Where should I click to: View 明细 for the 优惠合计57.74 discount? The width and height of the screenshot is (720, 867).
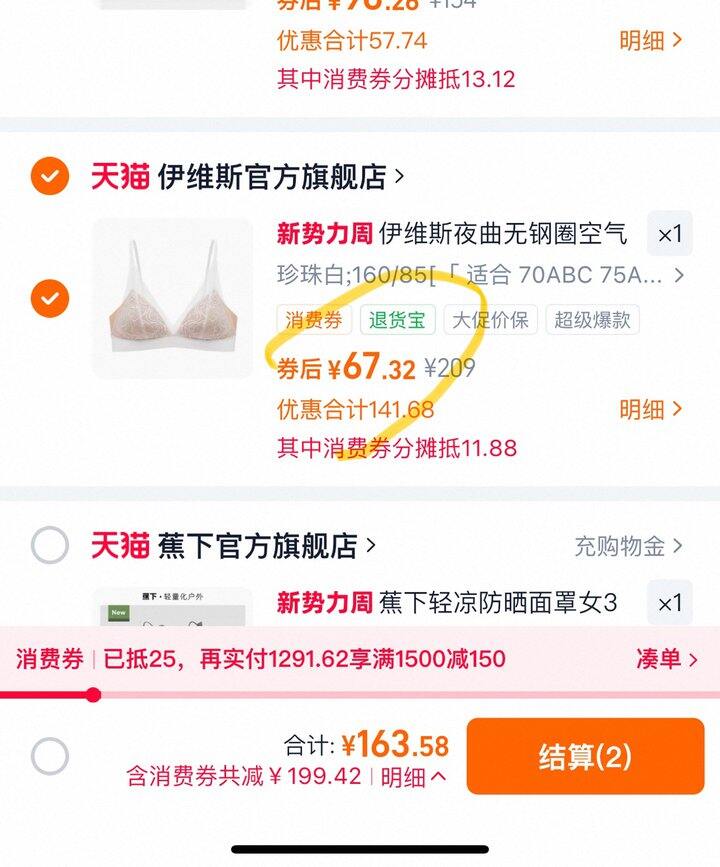tap(650, 40)
